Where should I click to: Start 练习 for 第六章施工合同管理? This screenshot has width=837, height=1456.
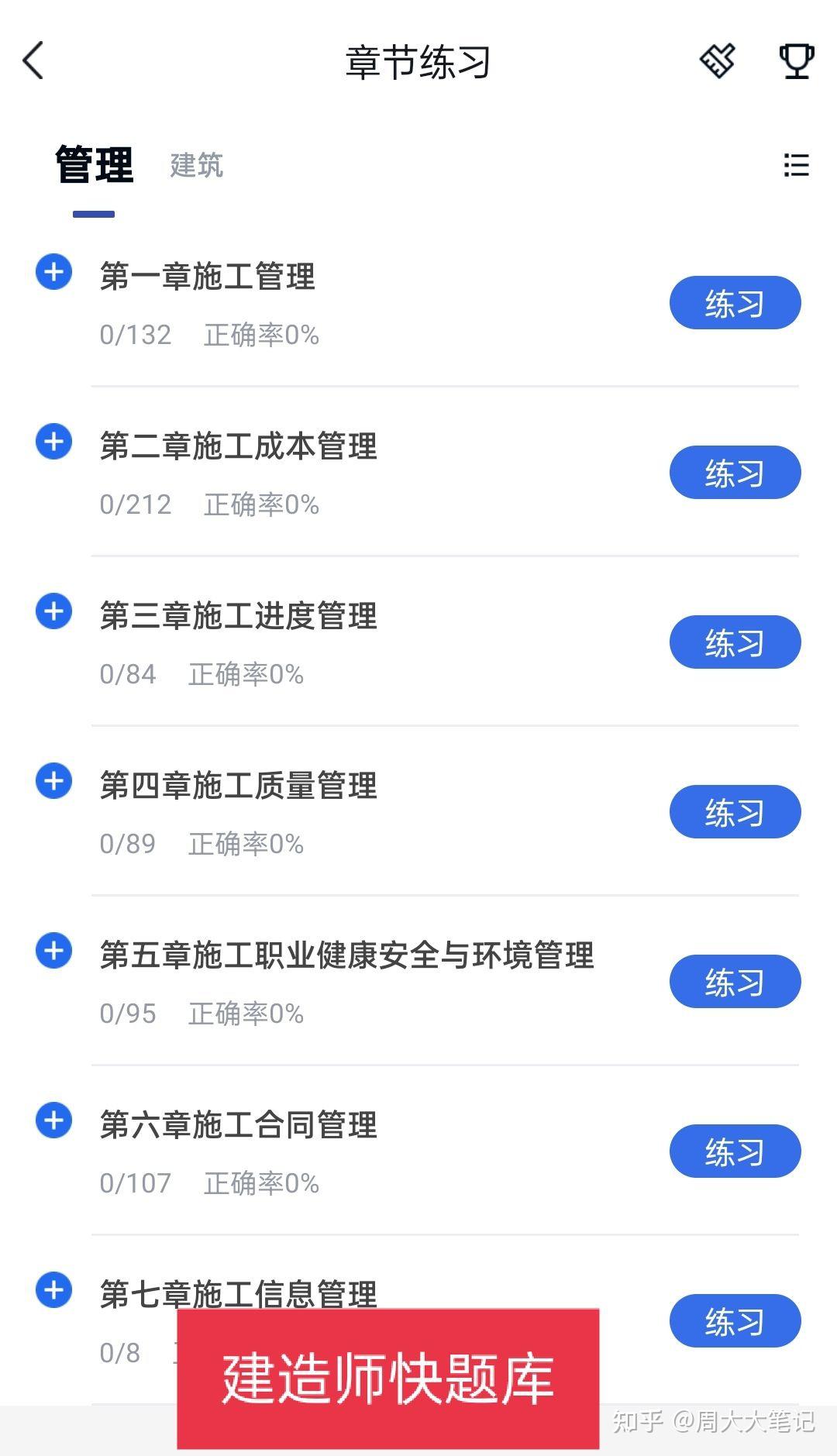tap(735, 1151)
